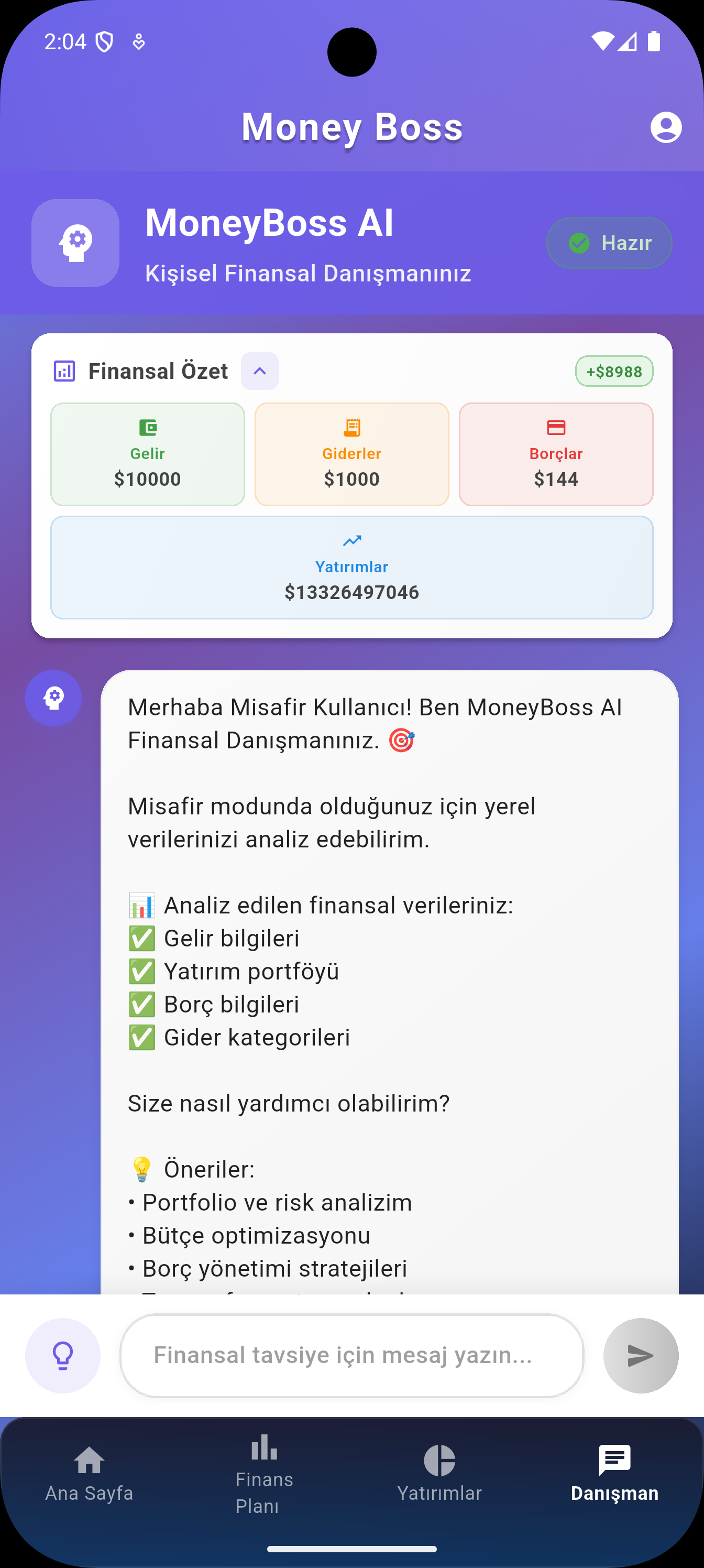
Task: Focus the financial advice message field
Action: pyautogui.click(x=351, y=1355)
